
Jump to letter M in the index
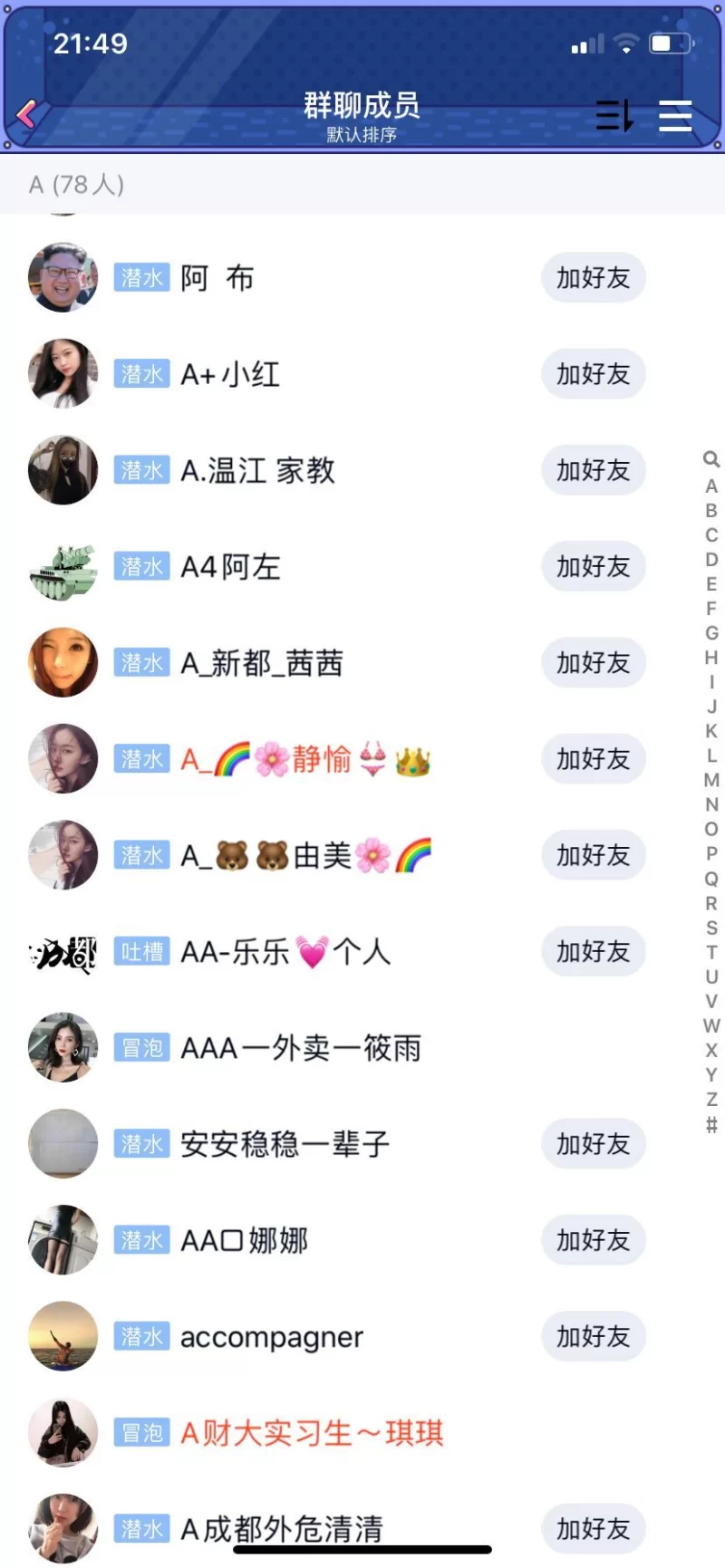[711, 780]
